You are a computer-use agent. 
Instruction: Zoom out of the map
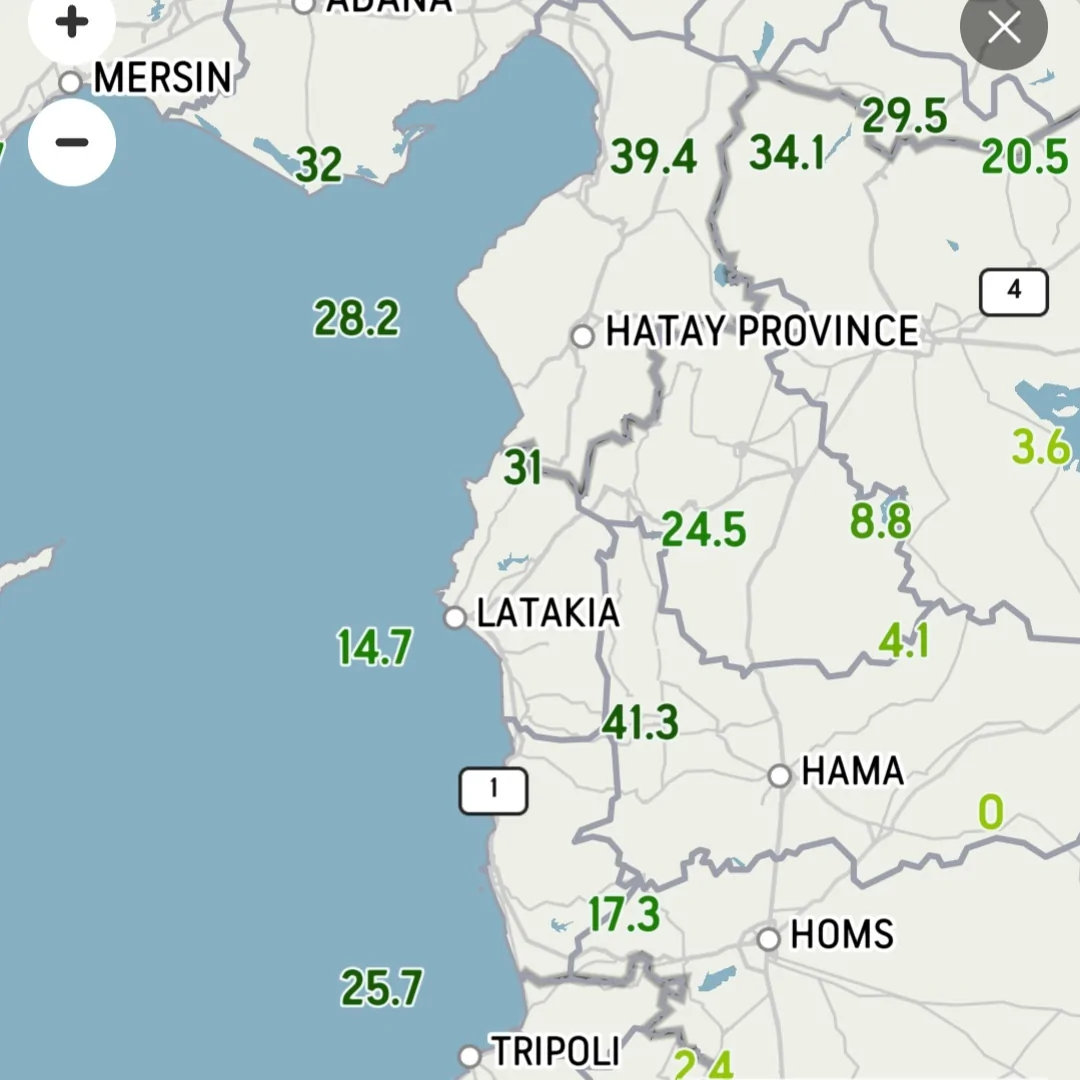[72, 142]
